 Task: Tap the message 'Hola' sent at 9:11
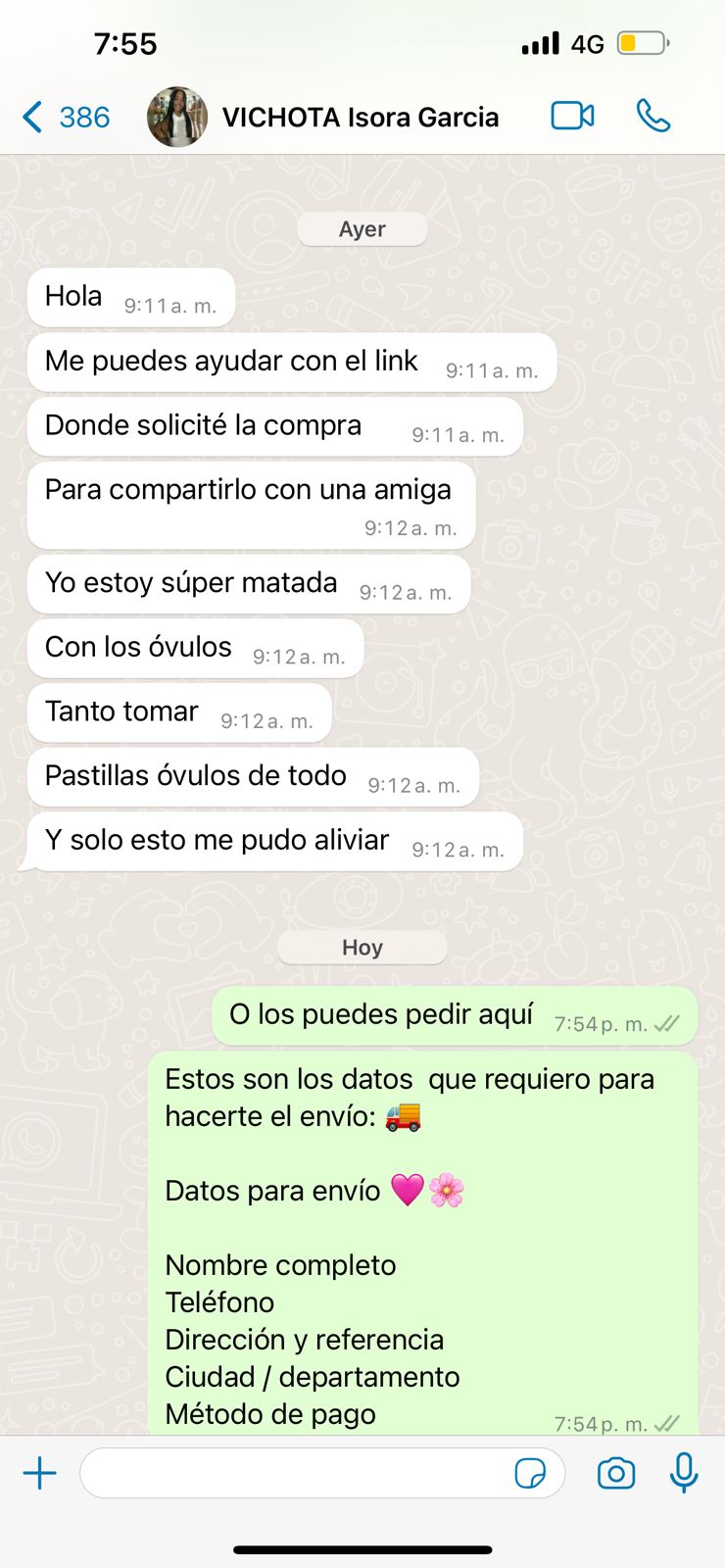coord(130,296)
